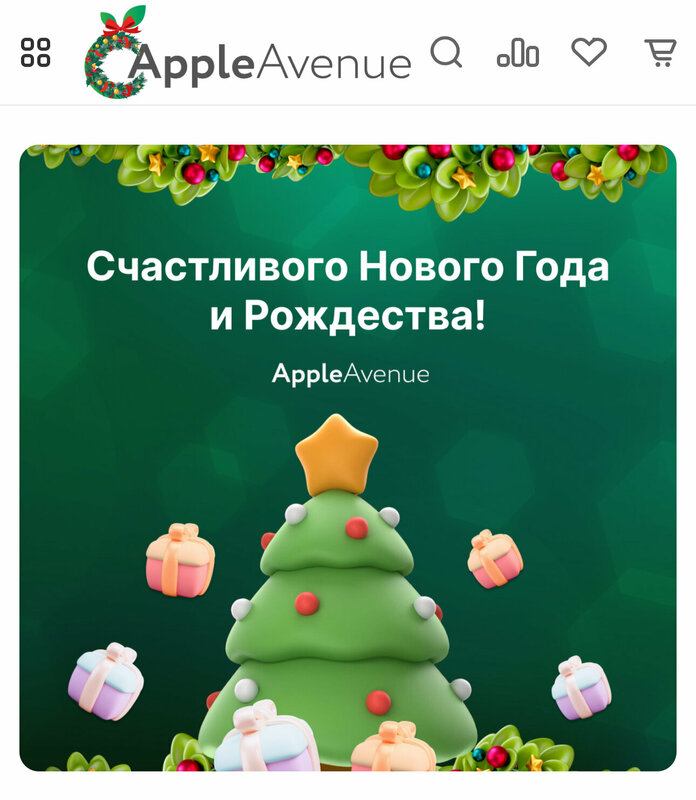Open the product comparison icon
Screen dimensions: 696x800
[518, 53]
